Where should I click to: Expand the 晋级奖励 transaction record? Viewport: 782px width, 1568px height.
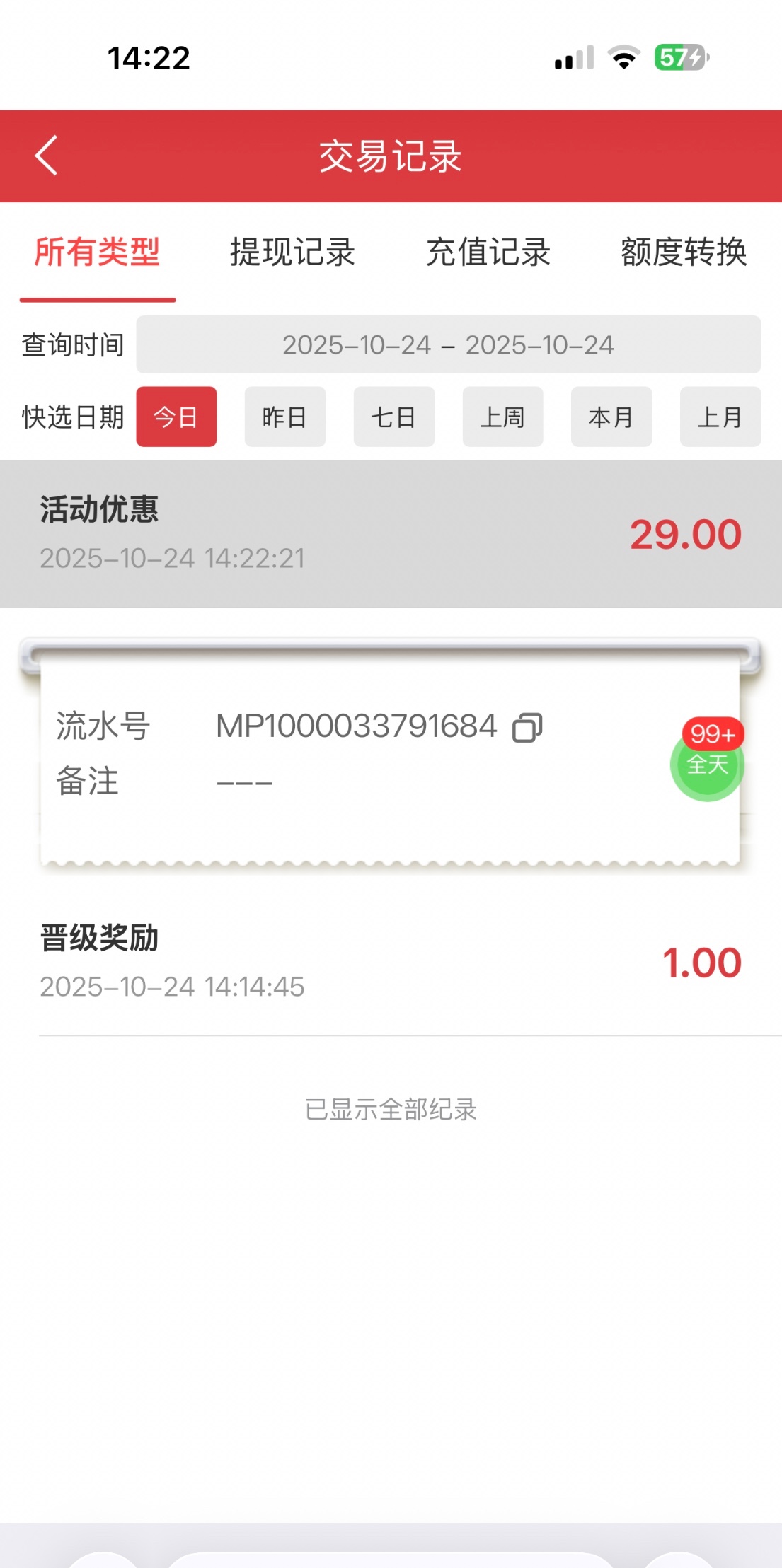[391, 962]
